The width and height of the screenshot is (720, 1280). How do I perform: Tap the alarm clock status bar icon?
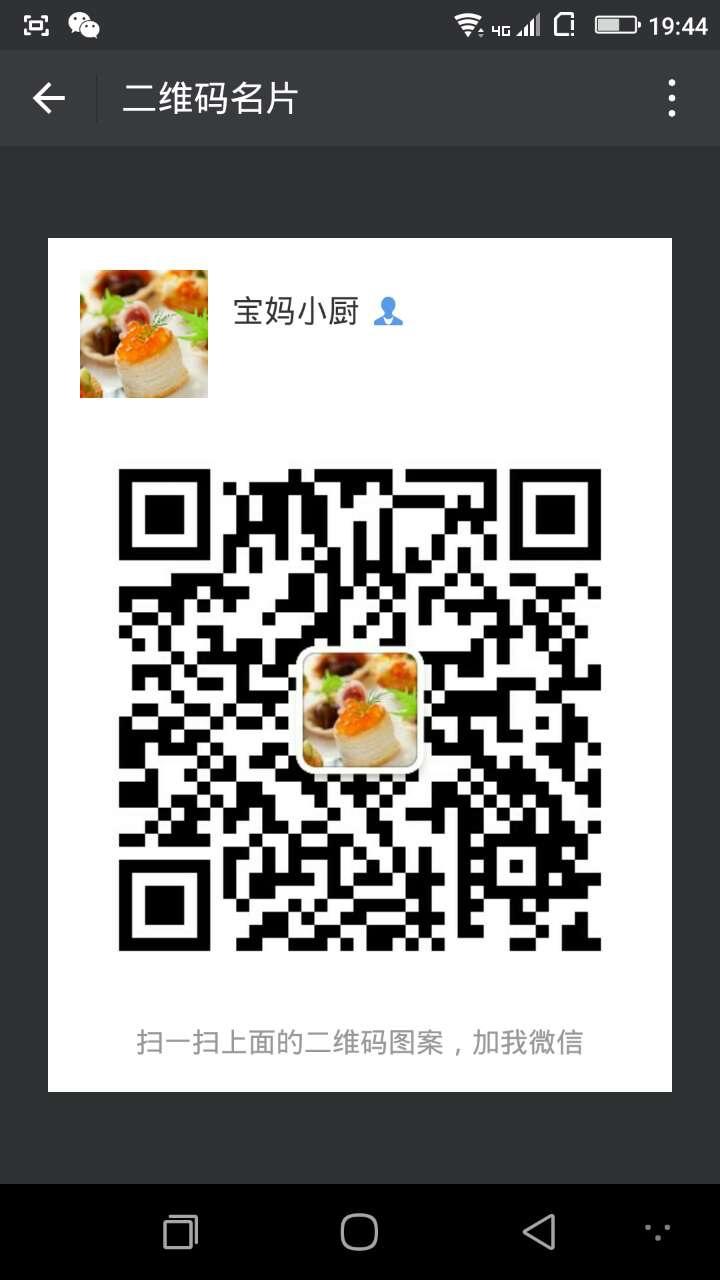564,22
